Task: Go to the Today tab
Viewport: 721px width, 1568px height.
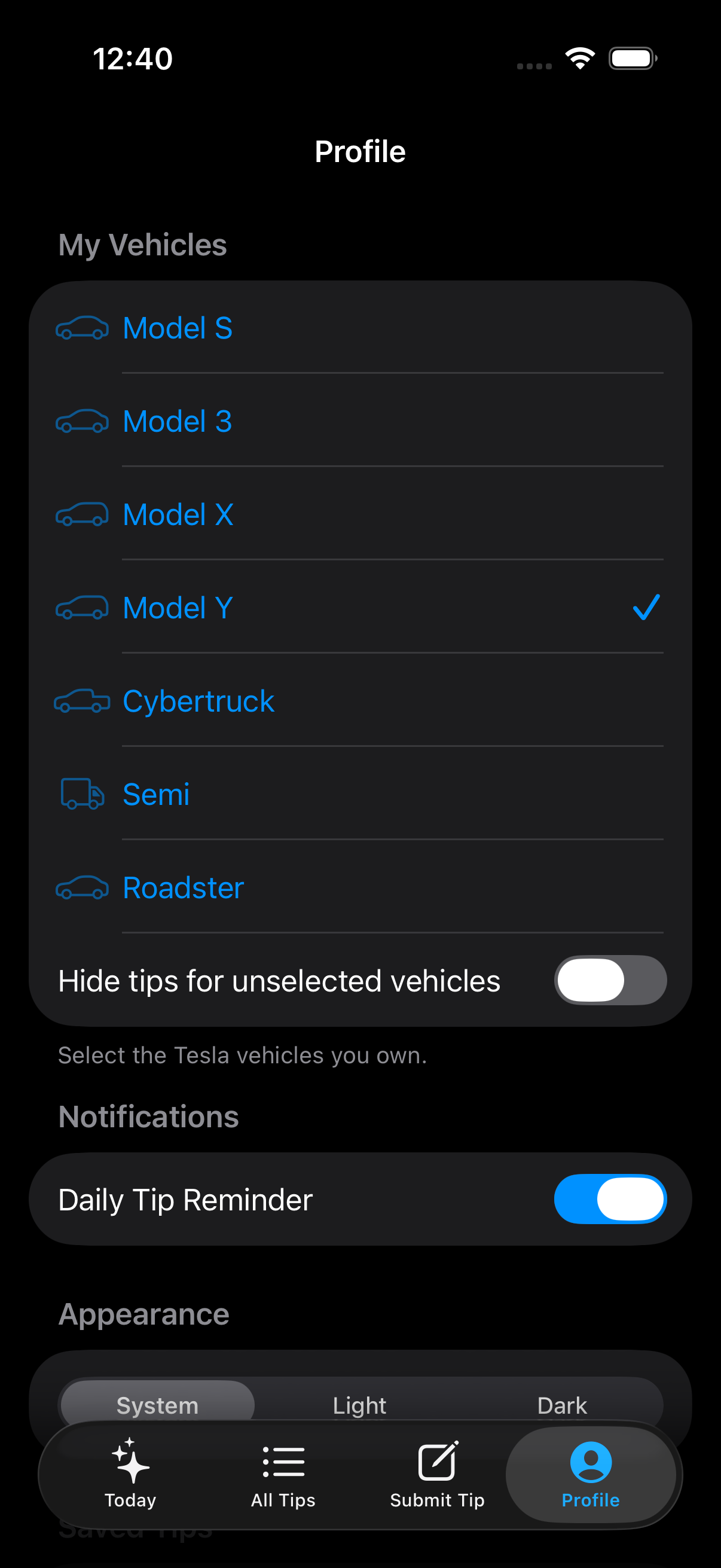Action: [130, 1473]
